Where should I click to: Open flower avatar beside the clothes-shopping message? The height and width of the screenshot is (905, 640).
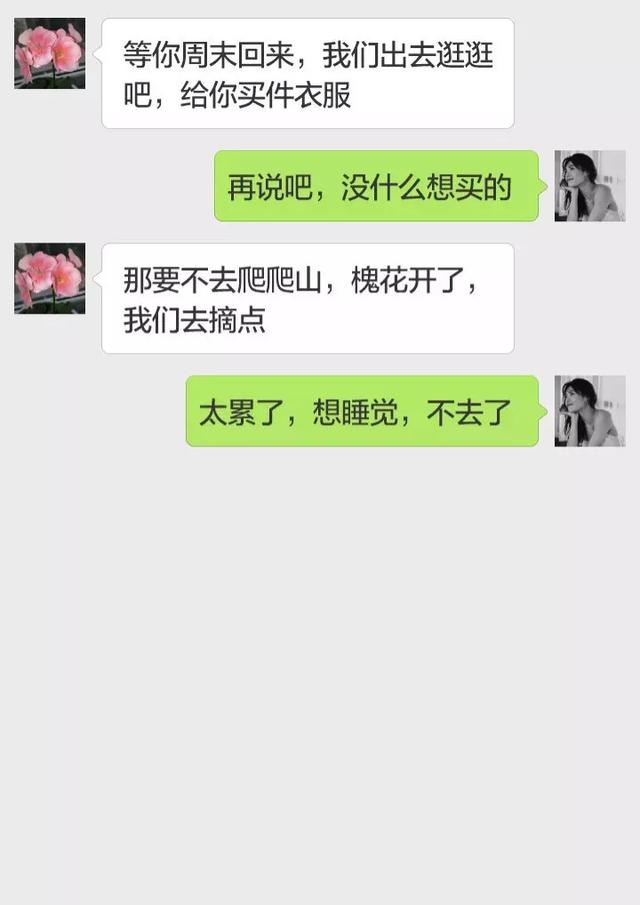(x=49, y=54)
